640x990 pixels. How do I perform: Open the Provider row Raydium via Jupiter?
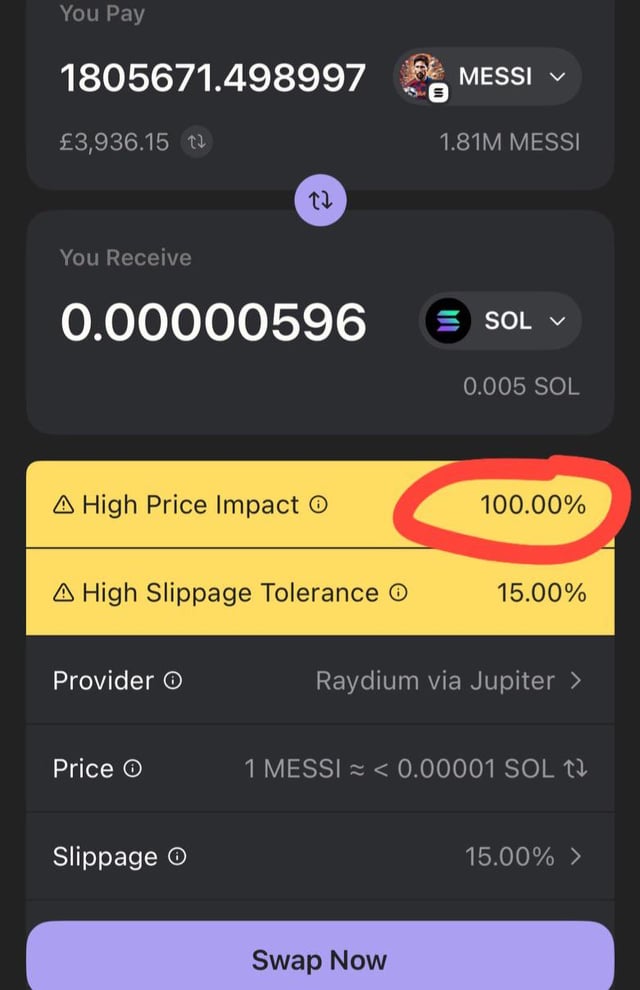click(447, 681)
